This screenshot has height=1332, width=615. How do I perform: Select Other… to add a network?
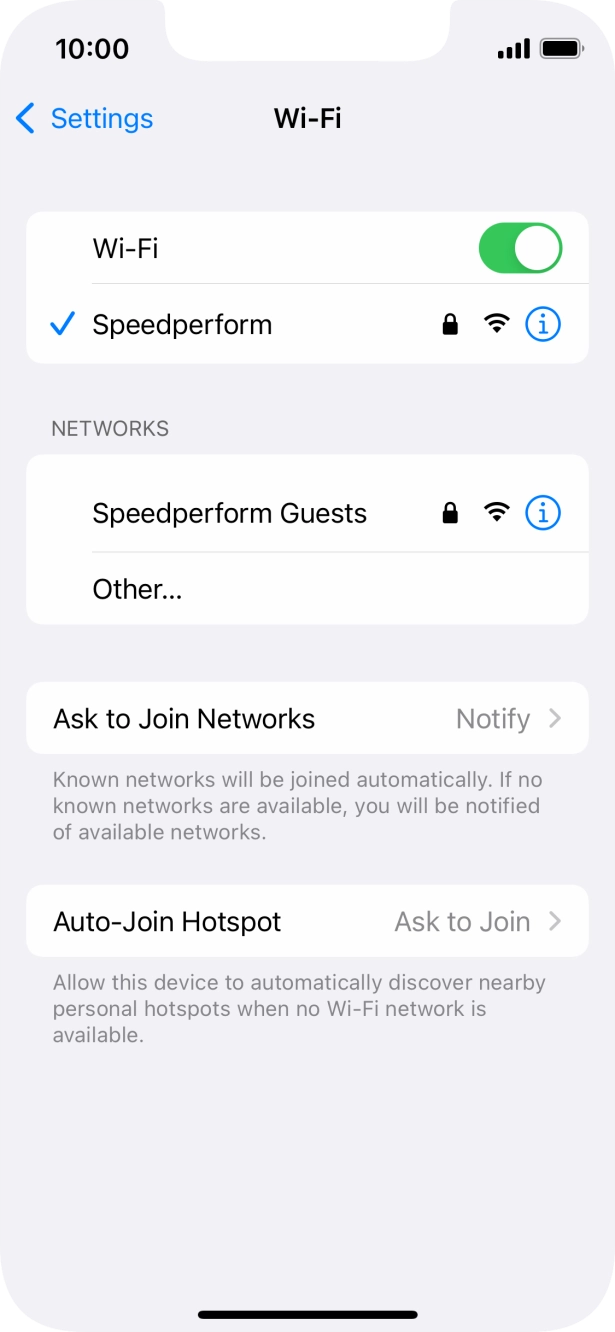tap(138, 589)
